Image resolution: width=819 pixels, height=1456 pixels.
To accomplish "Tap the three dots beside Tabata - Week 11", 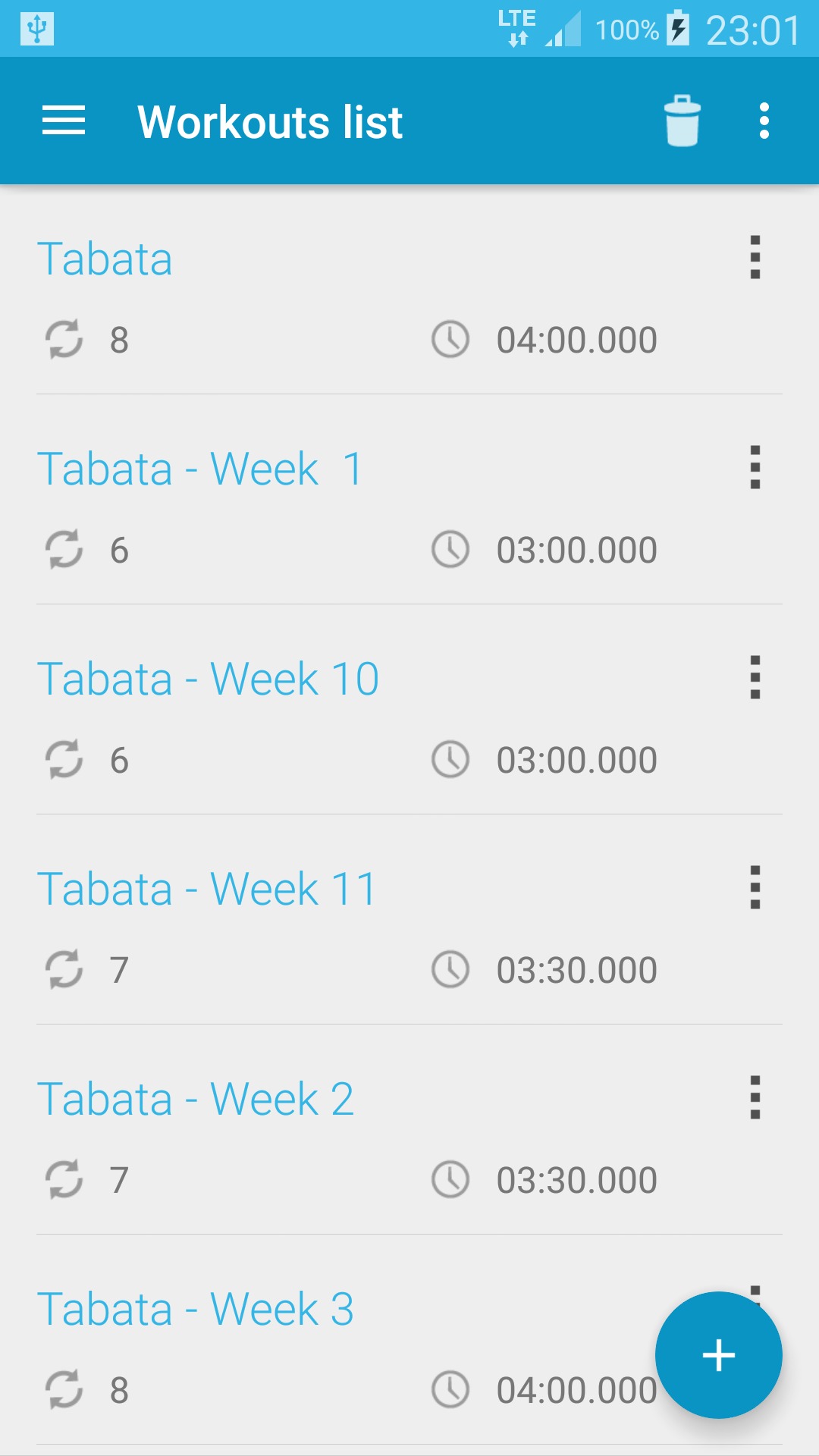I will click(x=755, y=887).
